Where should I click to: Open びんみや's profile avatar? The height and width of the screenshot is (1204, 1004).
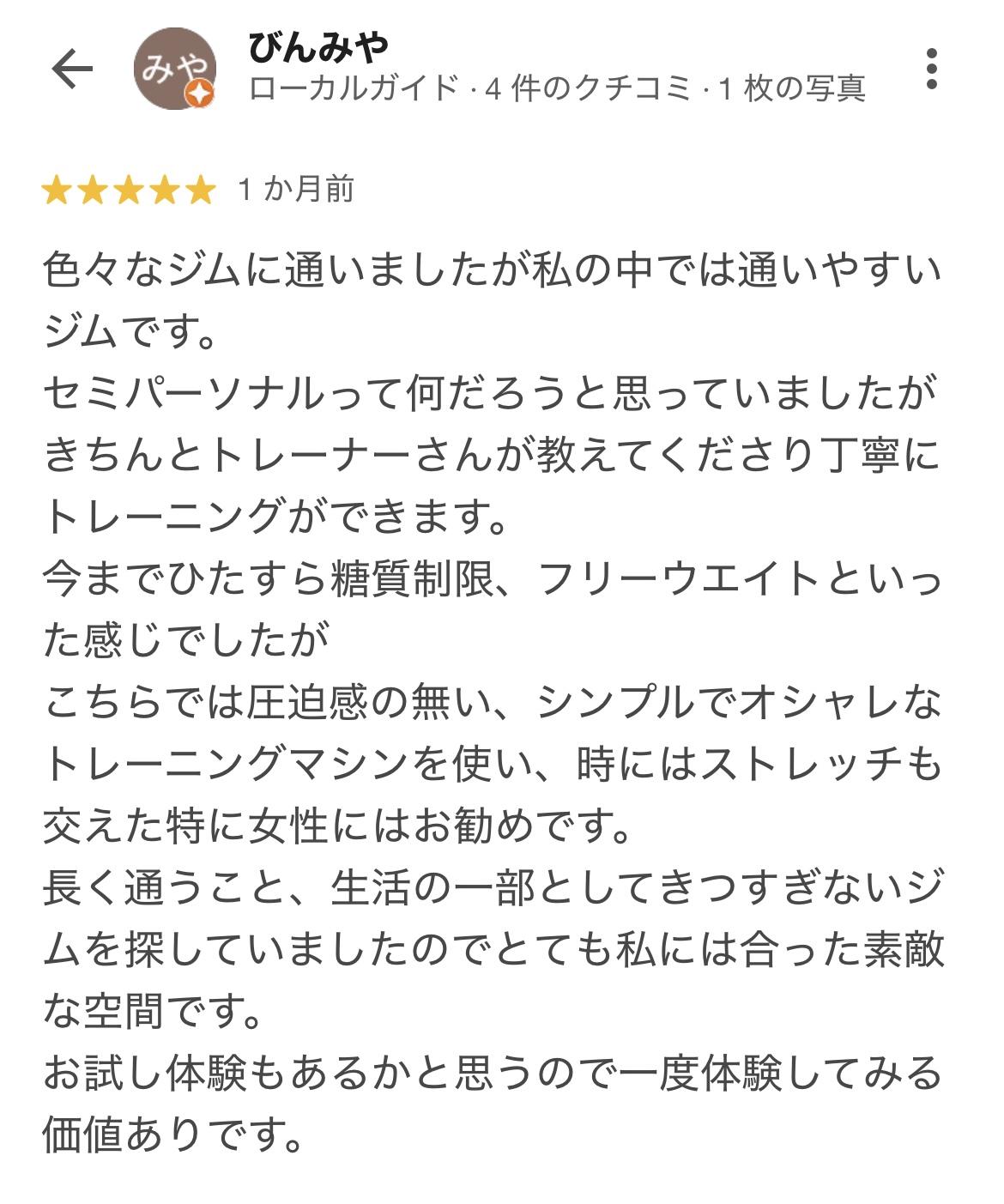(x=174, y=70)
